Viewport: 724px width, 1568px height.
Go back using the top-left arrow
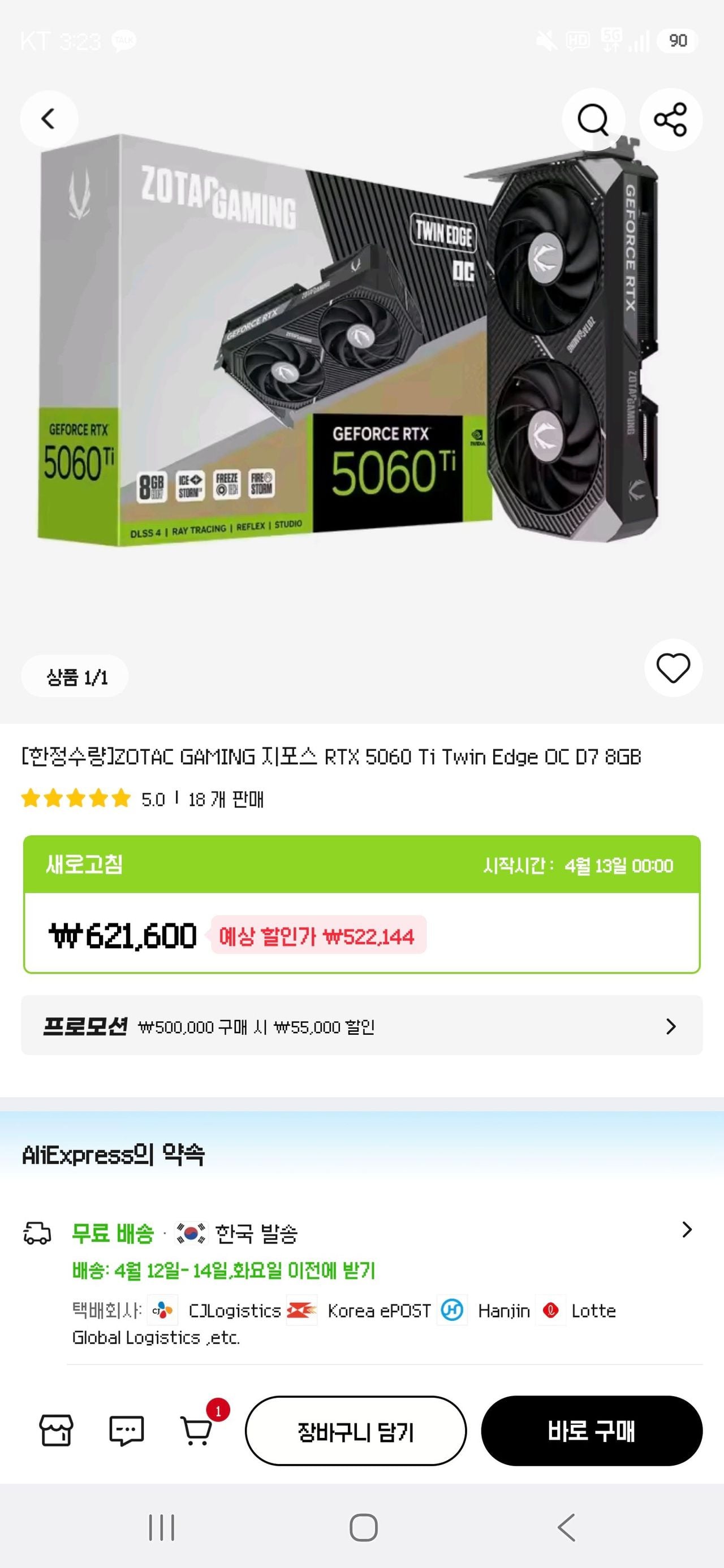click(x=49, y=119)
